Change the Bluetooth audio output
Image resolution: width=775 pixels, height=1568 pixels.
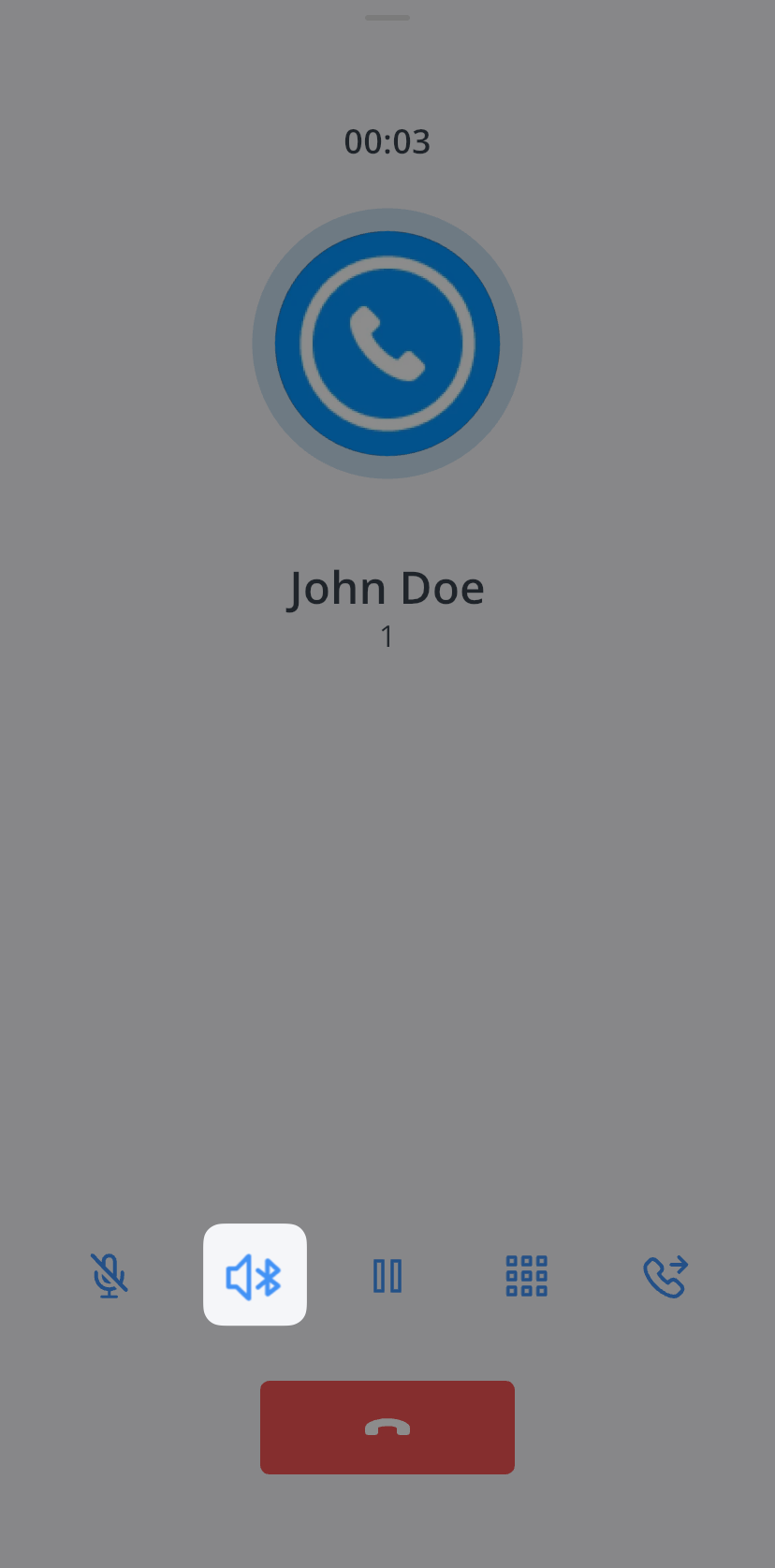tap(255, 1275)
